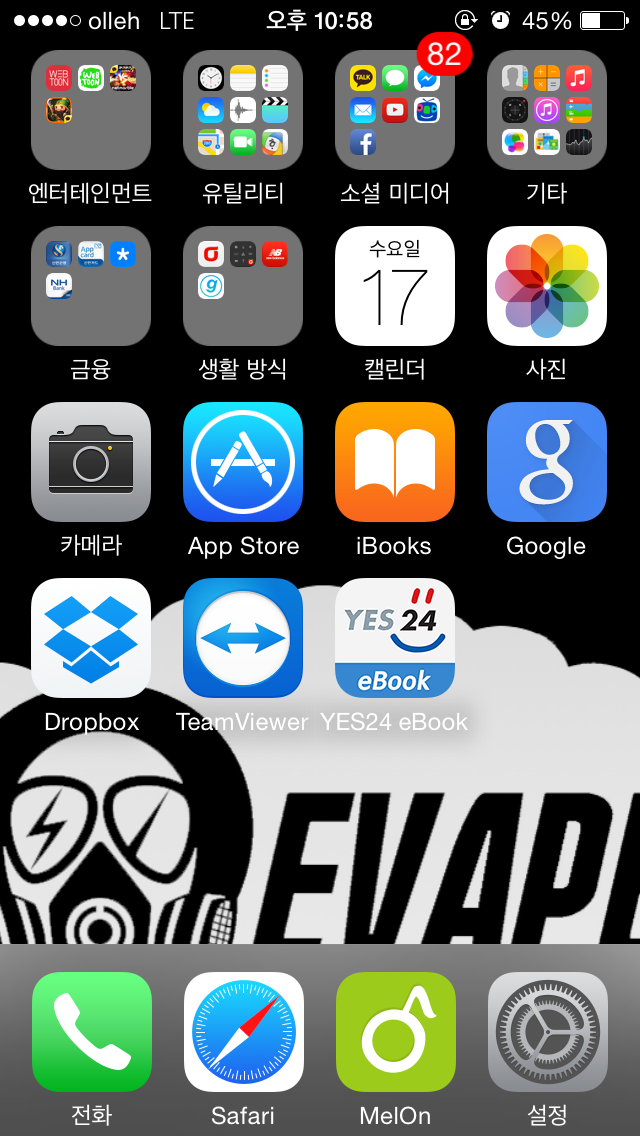Open the Google app

point(547,462)
